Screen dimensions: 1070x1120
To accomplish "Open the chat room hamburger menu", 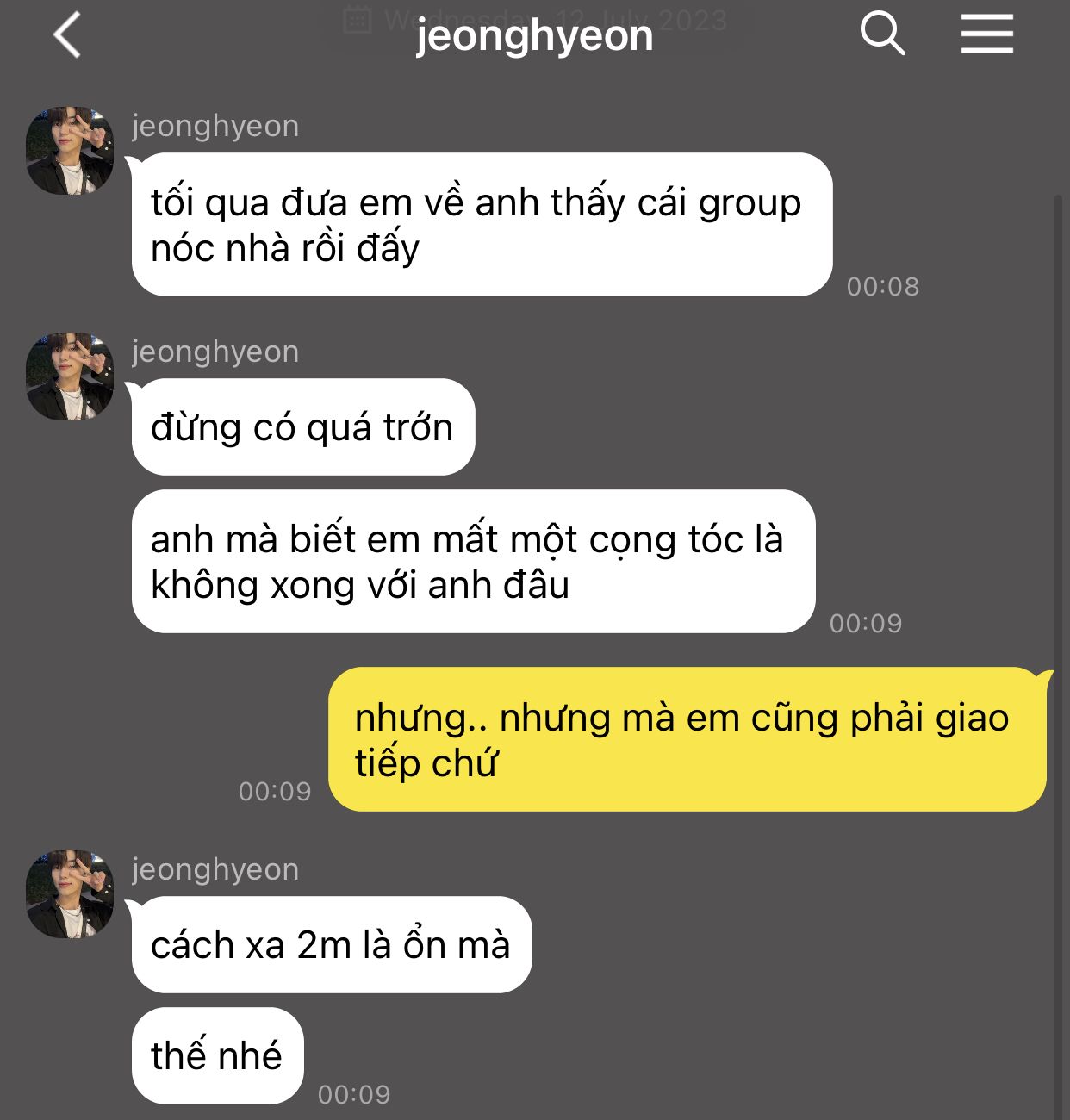I will (x=986, y=35).
